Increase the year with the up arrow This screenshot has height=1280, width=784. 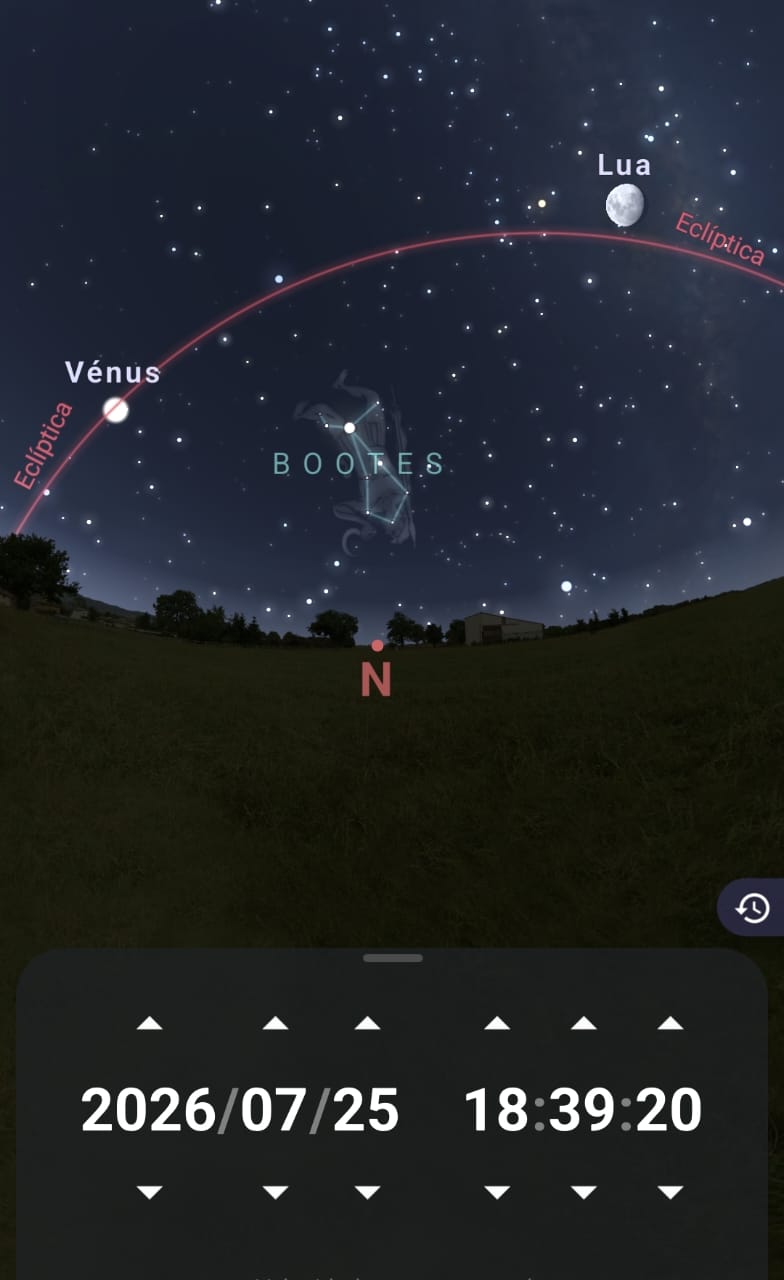pyautogui.click(x=149, y=1023)
